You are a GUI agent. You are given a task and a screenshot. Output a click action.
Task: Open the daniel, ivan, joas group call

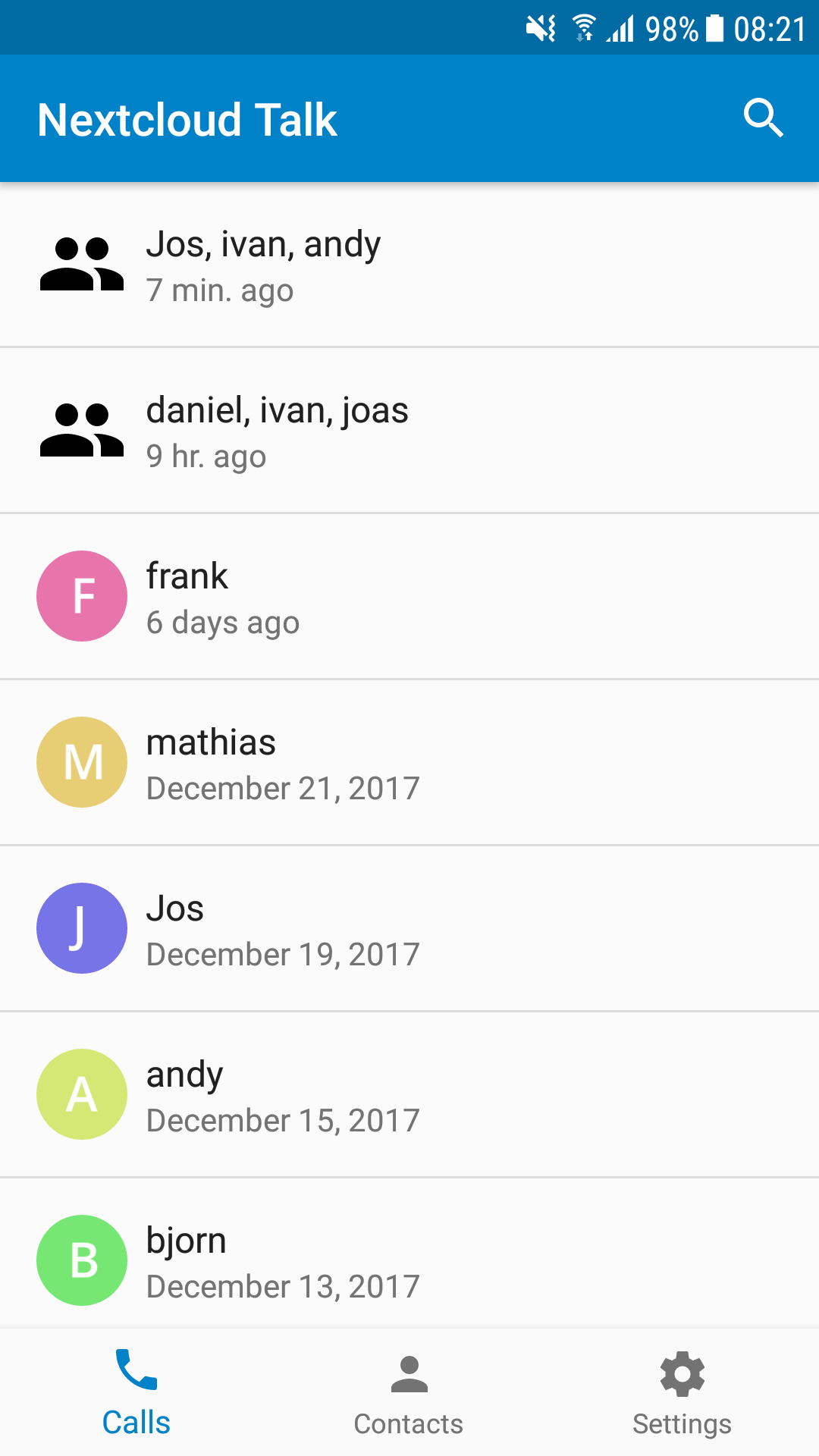point(409,431)
